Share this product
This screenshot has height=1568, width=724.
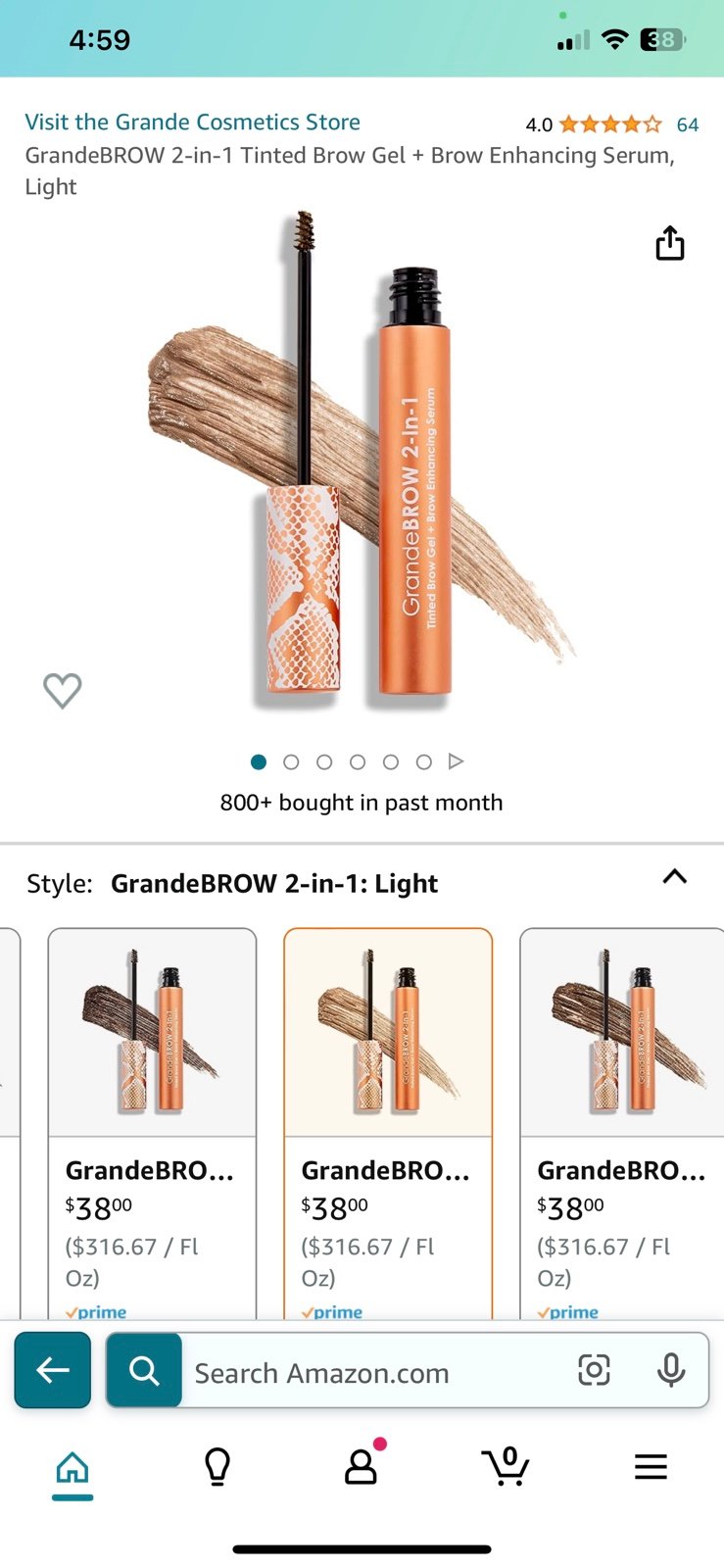pos(670,243)
